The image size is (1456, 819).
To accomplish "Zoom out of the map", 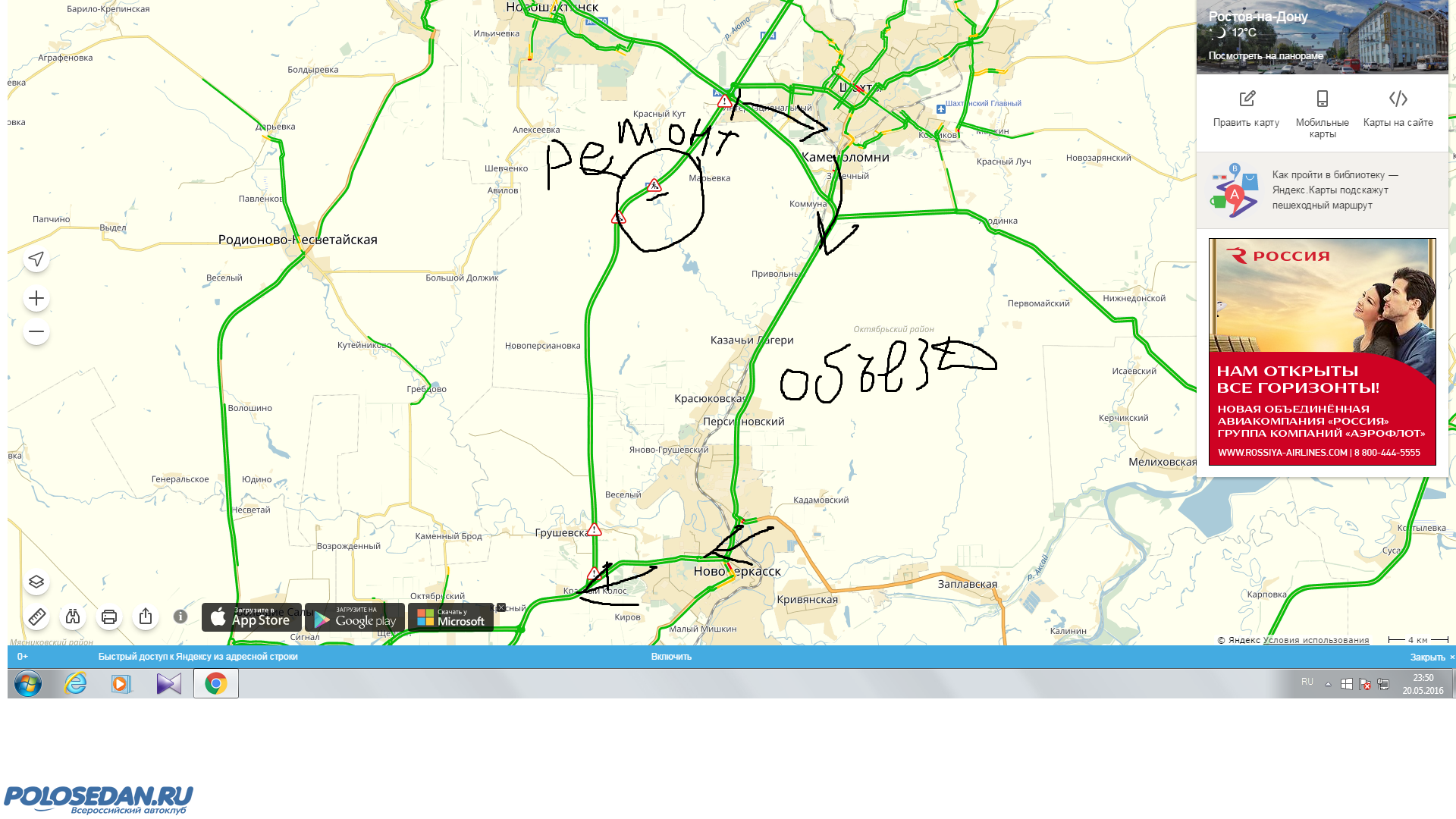I will 36,332.
